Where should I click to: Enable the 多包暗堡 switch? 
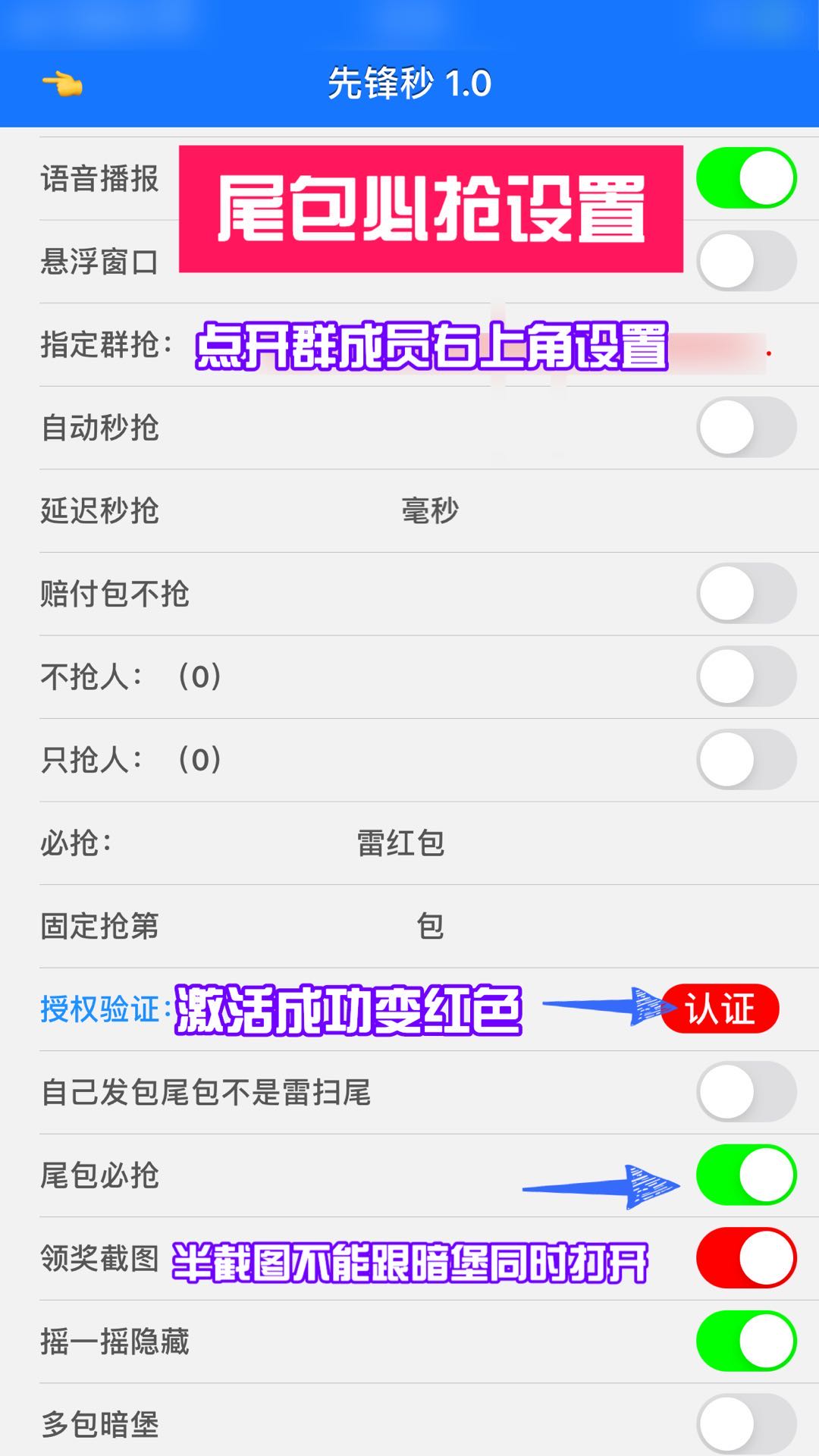pos(746,1423)
